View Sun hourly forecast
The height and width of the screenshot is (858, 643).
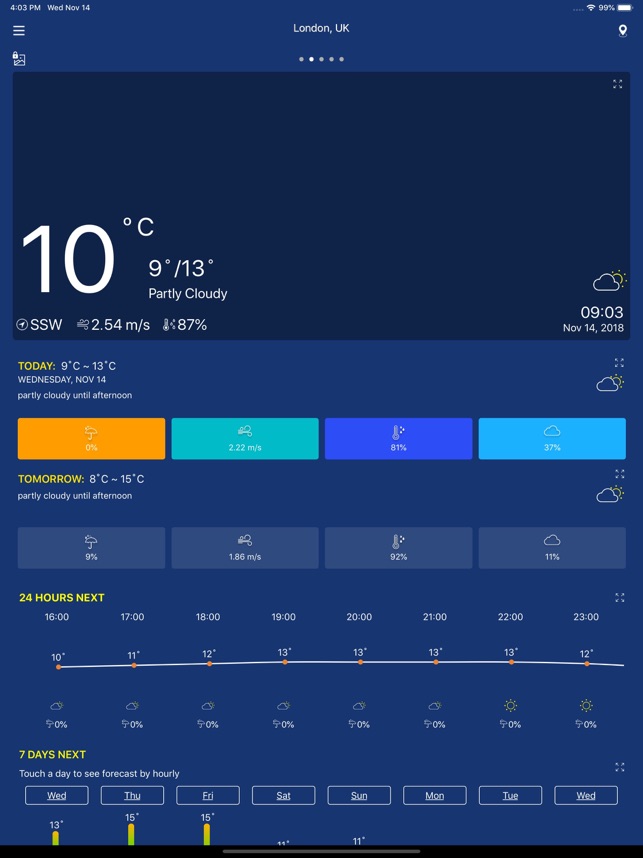pos(359,796)
